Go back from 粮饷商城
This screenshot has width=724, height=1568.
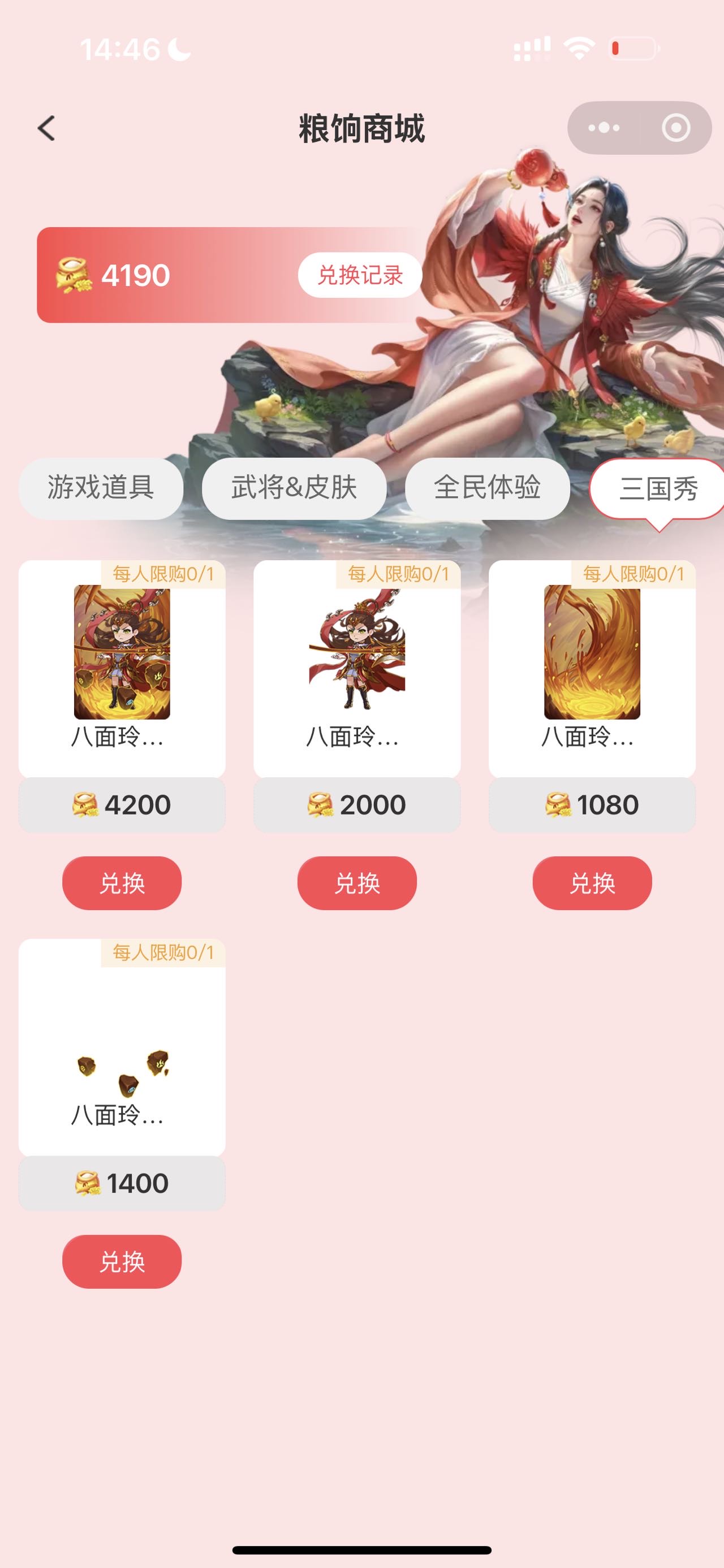(46, 128)
